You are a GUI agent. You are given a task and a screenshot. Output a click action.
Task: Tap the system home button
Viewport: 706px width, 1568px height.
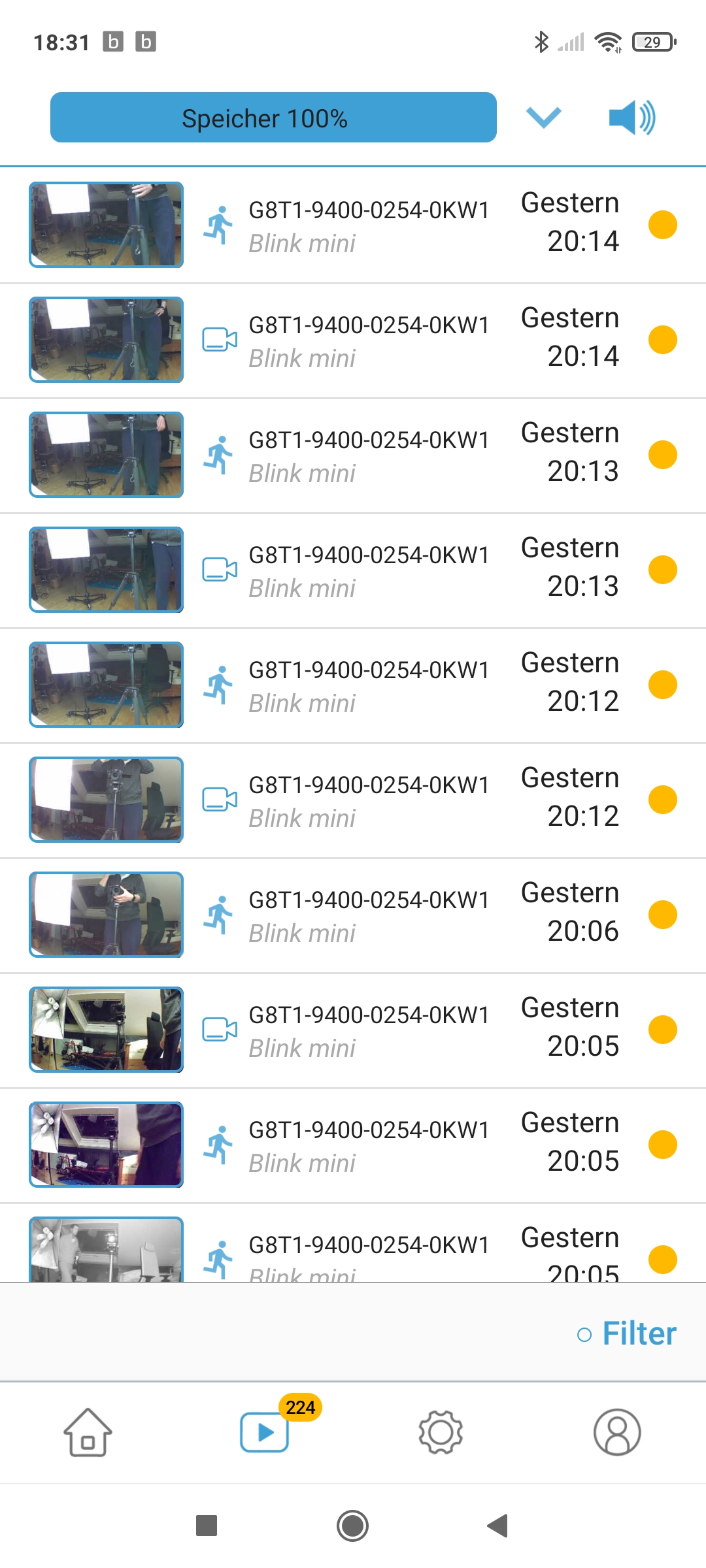point(353,1526)
